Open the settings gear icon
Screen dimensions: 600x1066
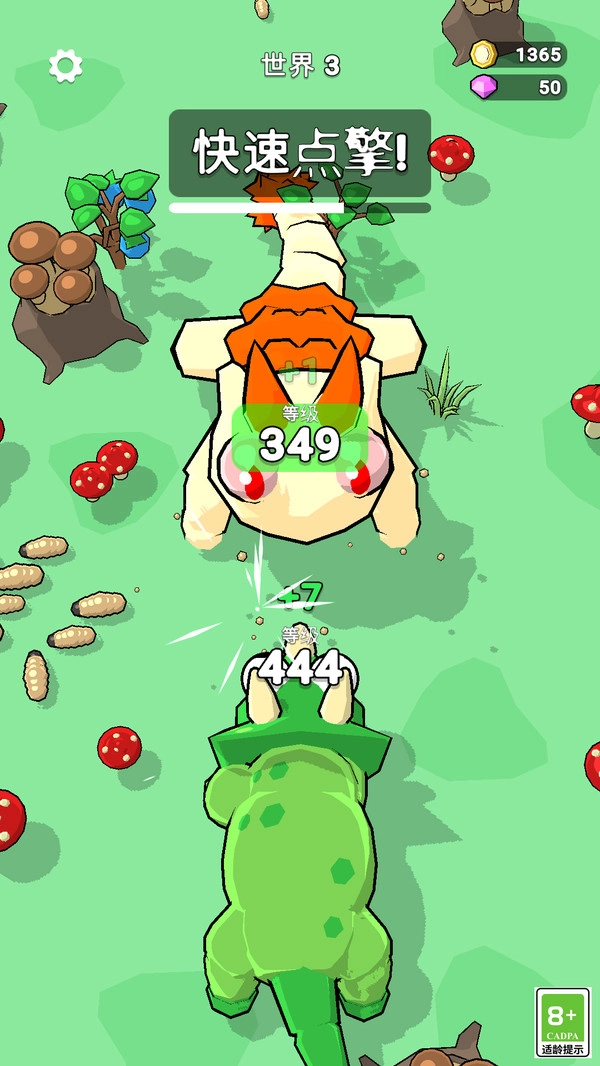tap(66, 66)
